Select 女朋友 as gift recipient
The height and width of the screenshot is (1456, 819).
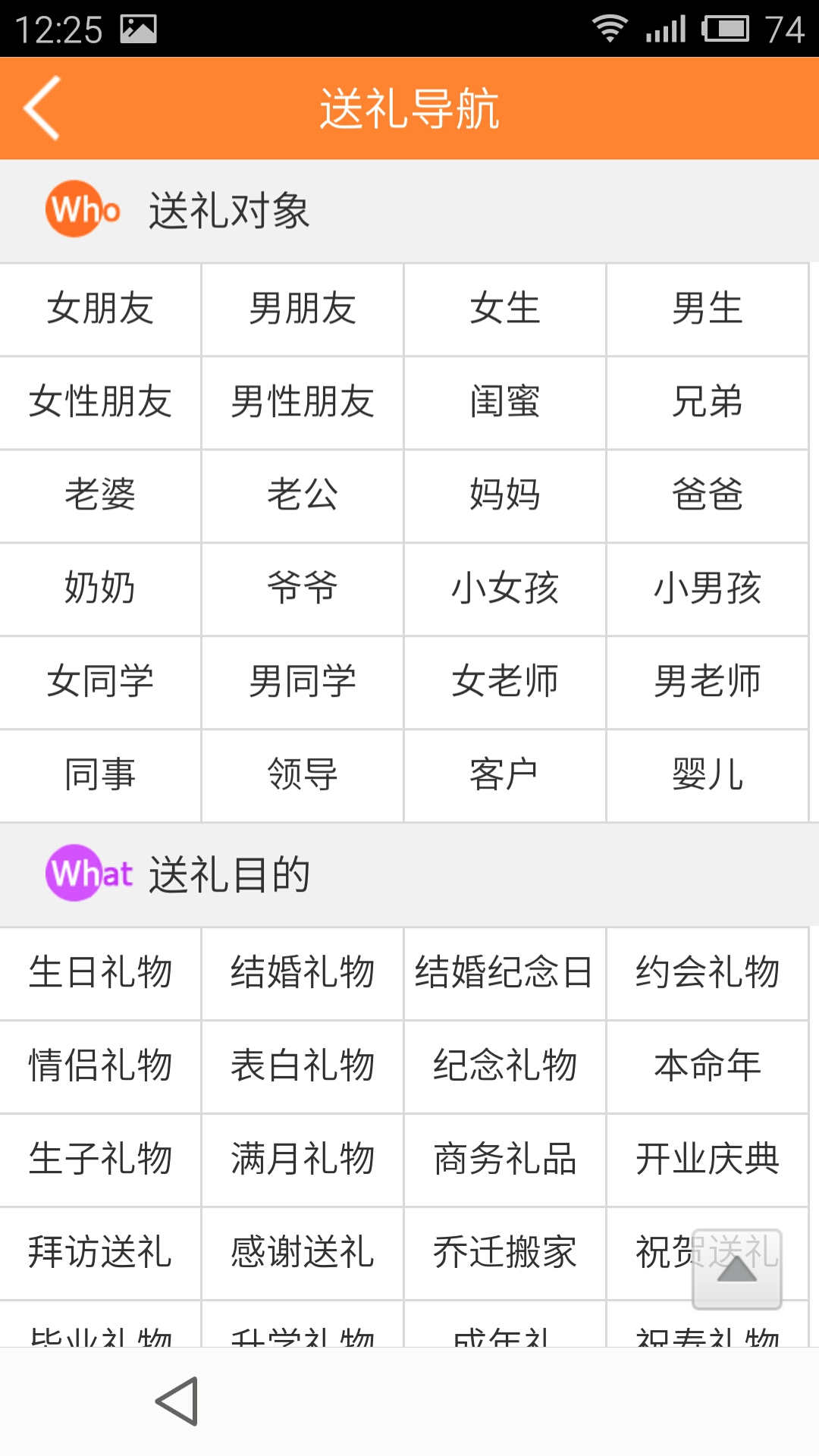point(101,309)
